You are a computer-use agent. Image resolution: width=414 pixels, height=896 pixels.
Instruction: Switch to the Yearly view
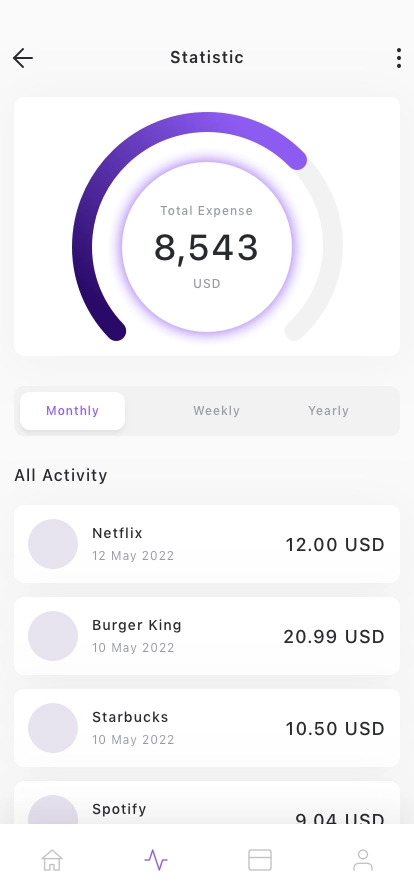(328, 411)
